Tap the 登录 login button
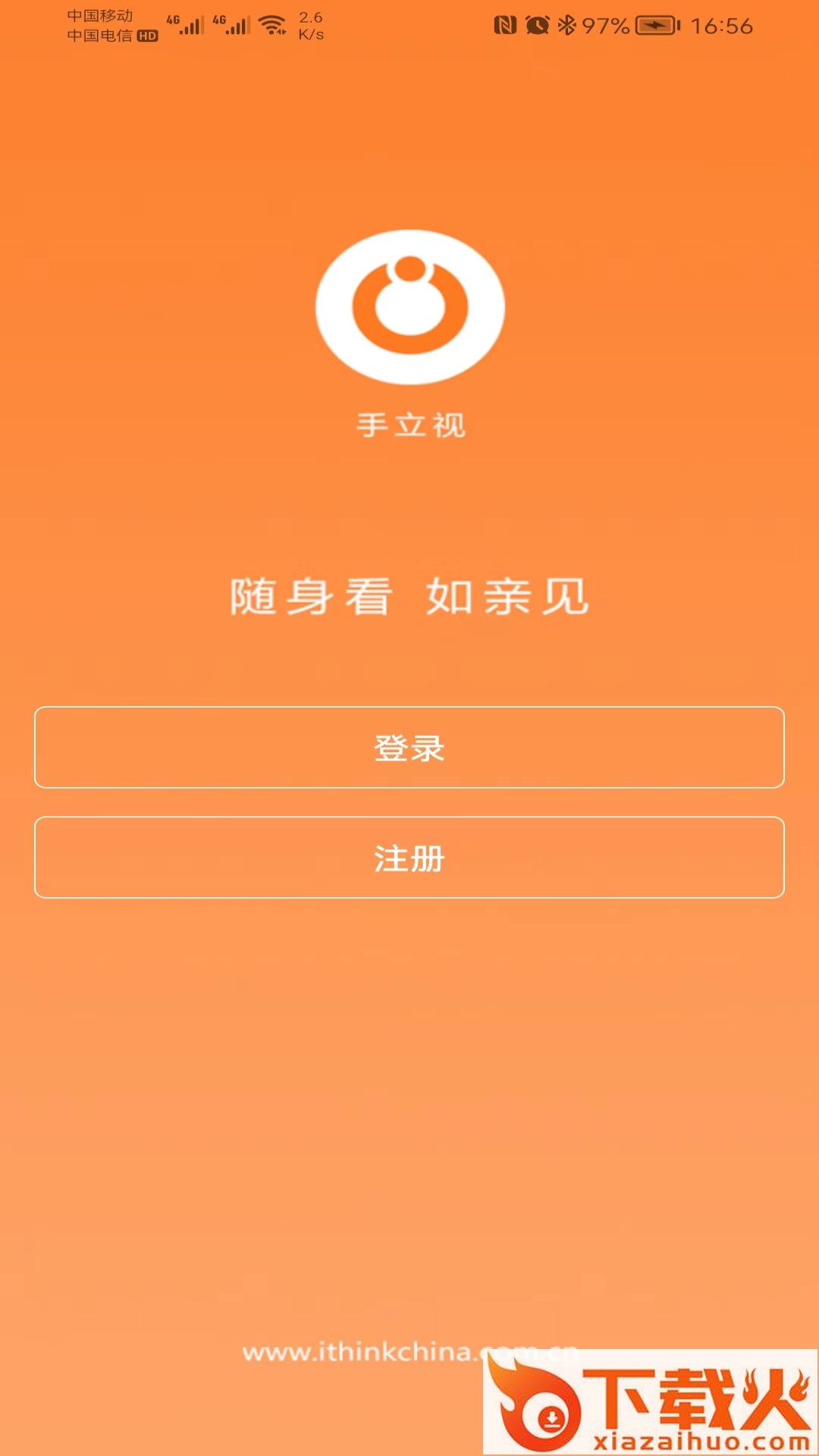The image size is (819, 1456). tap(409, 748)
